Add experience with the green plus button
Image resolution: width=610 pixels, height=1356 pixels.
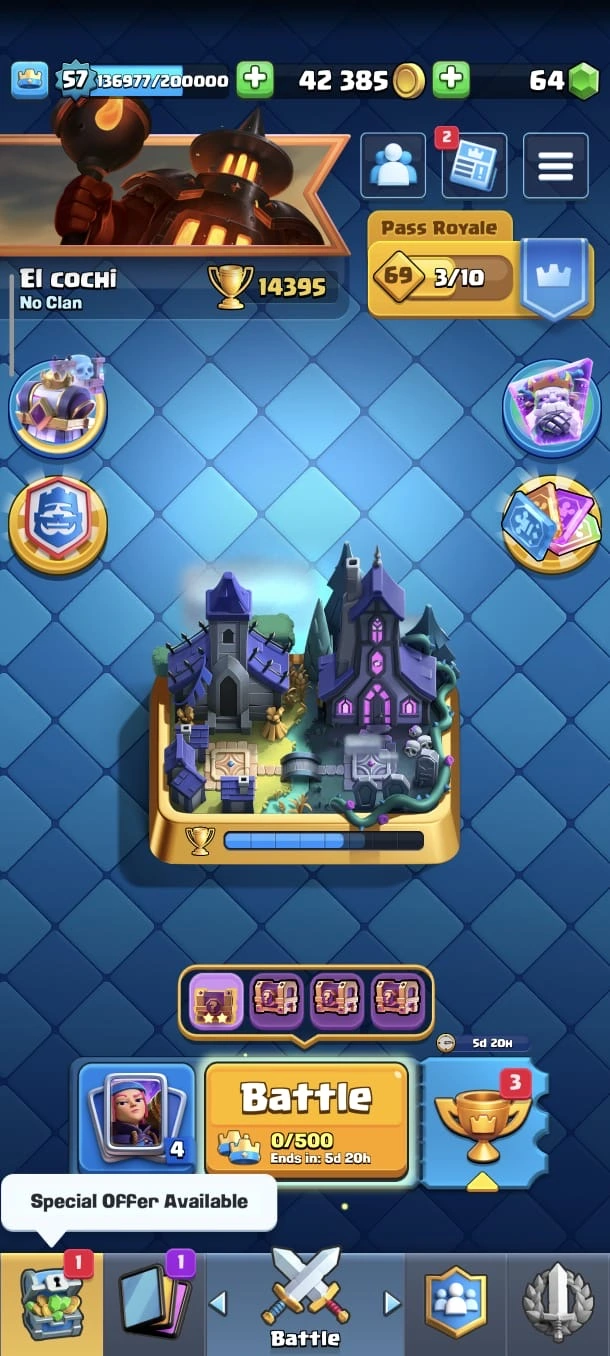pos(255,80)
